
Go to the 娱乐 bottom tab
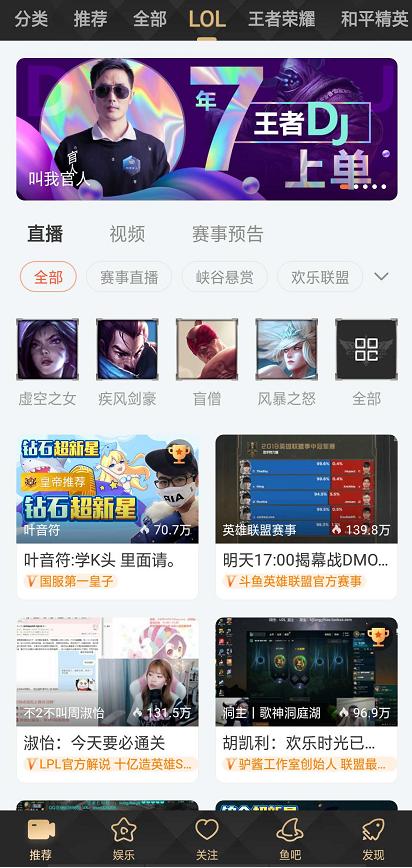pyautogui.click(x=124, y=840)
